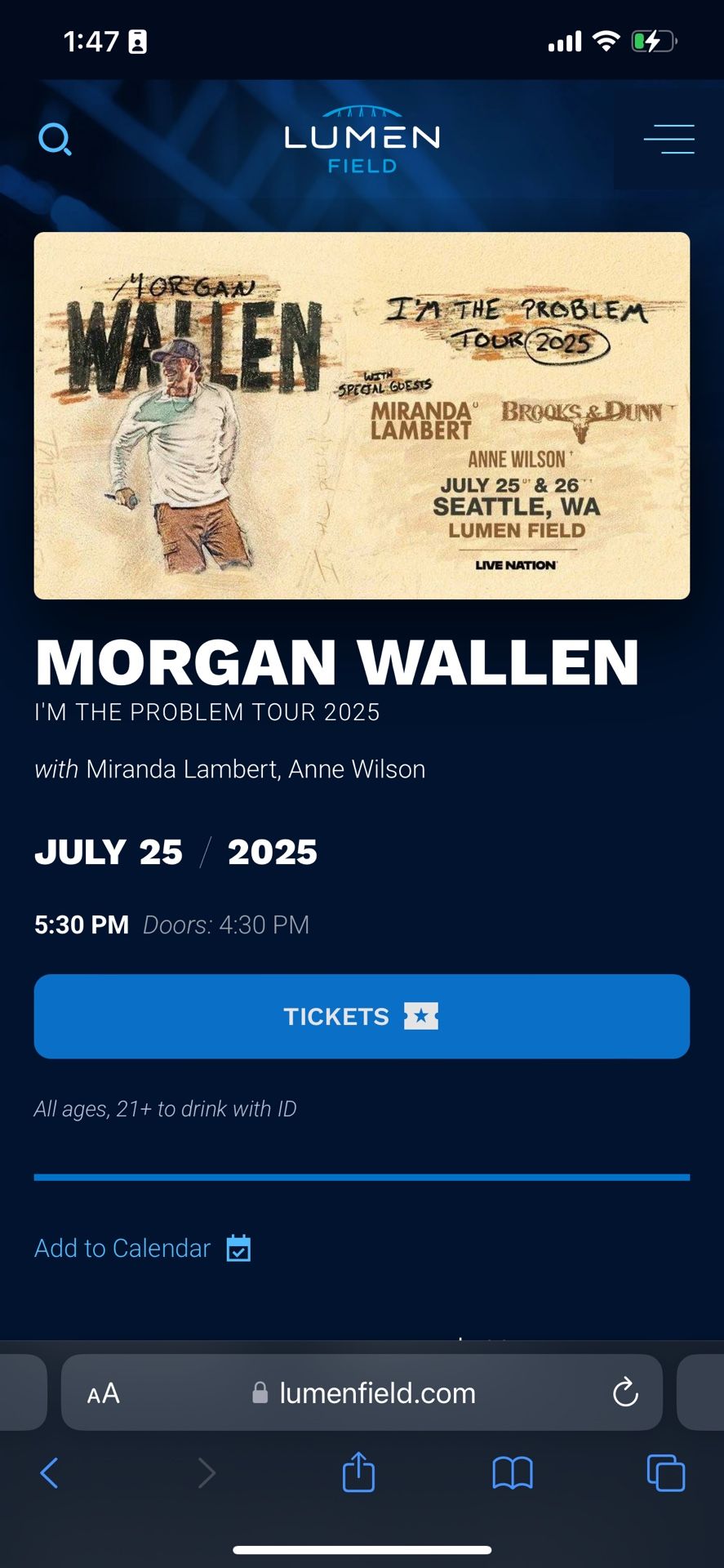The image size is (724, 1568).
Task: Tap the blue Tickets button
Action: (x=362, y=1016)
